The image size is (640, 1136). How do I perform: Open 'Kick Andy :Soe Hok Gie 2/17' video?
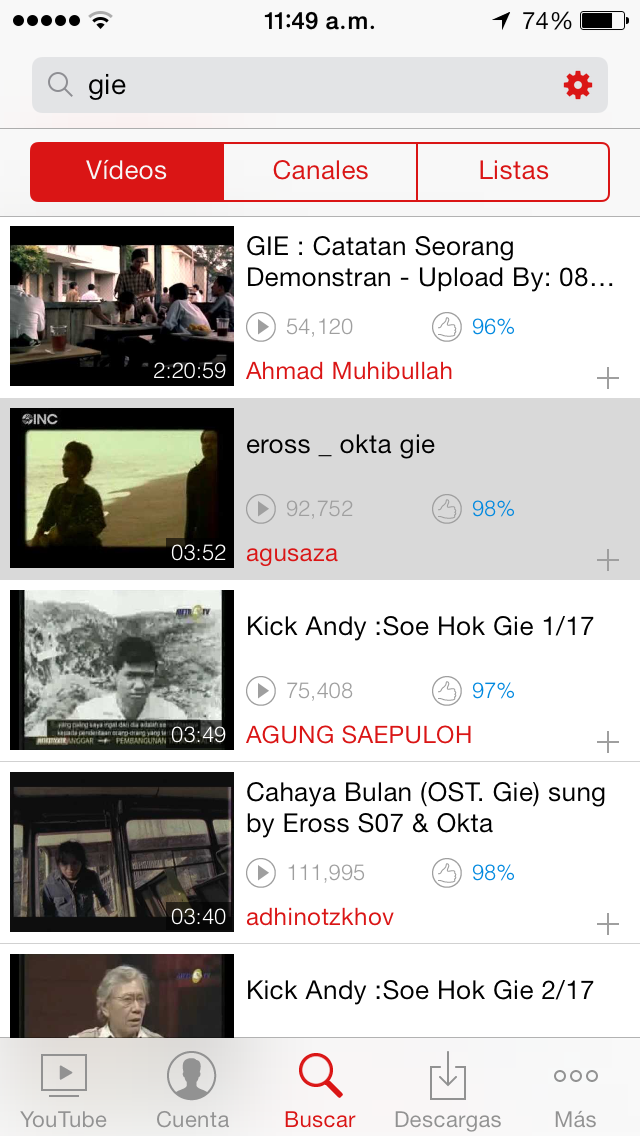[420, 991]
